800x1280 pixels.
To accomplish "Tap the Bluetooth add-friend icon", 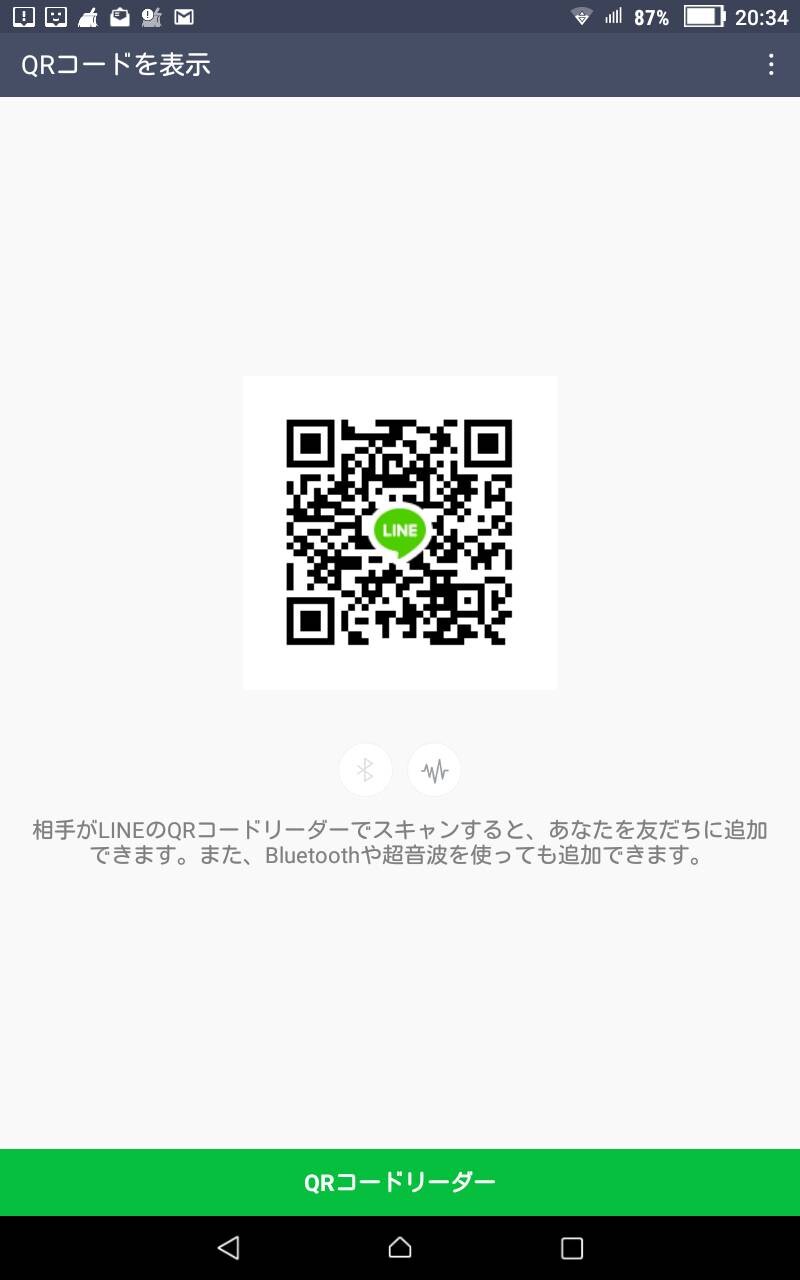I will click(366, 770).
